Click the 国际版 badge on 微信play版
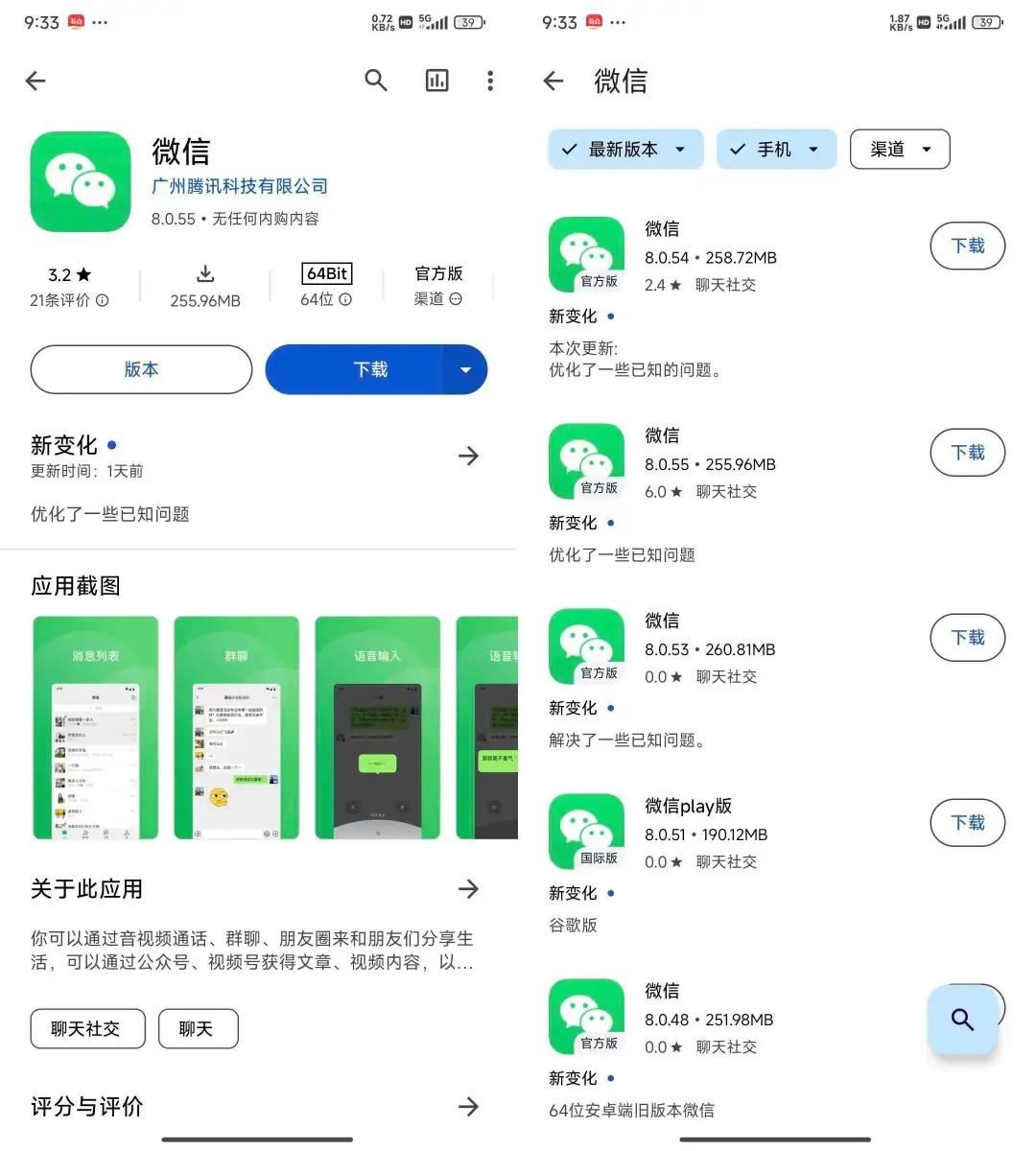The width and height of the screenshot is (1036, 1151). (600, 859)
